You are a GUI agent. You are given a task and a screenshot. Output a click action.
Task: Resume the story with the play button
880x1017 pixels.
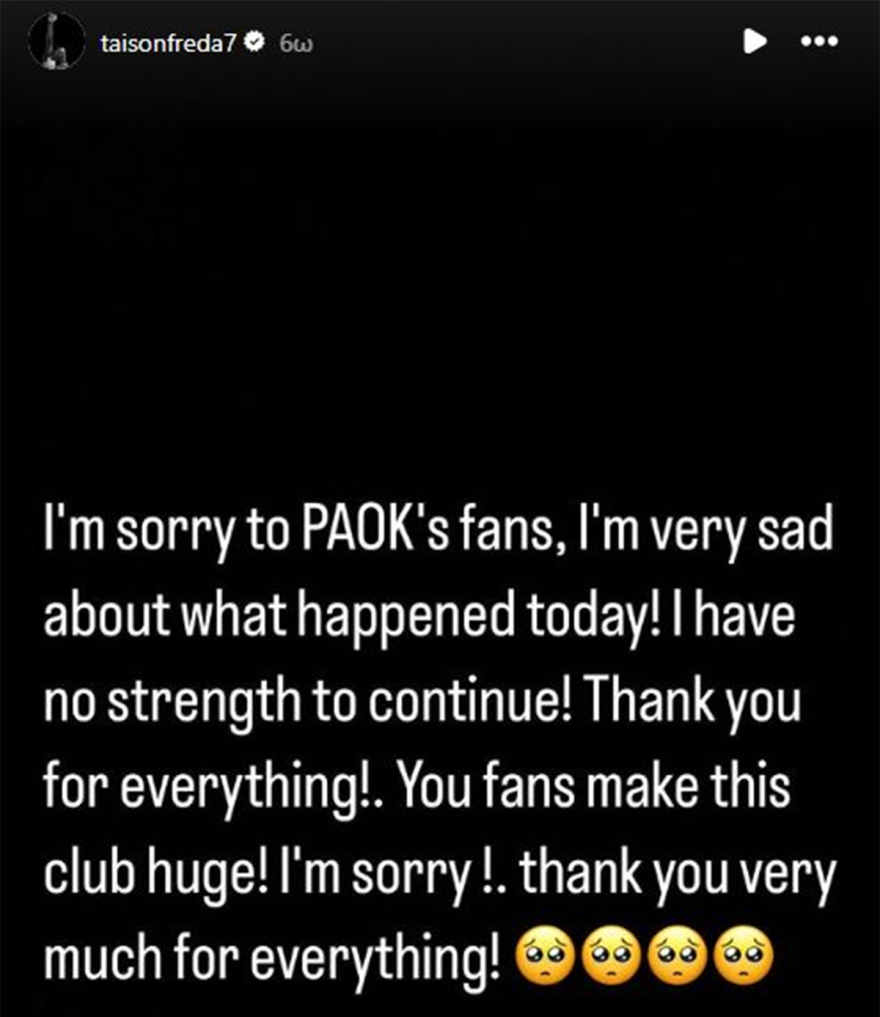(x=755, y=41)
